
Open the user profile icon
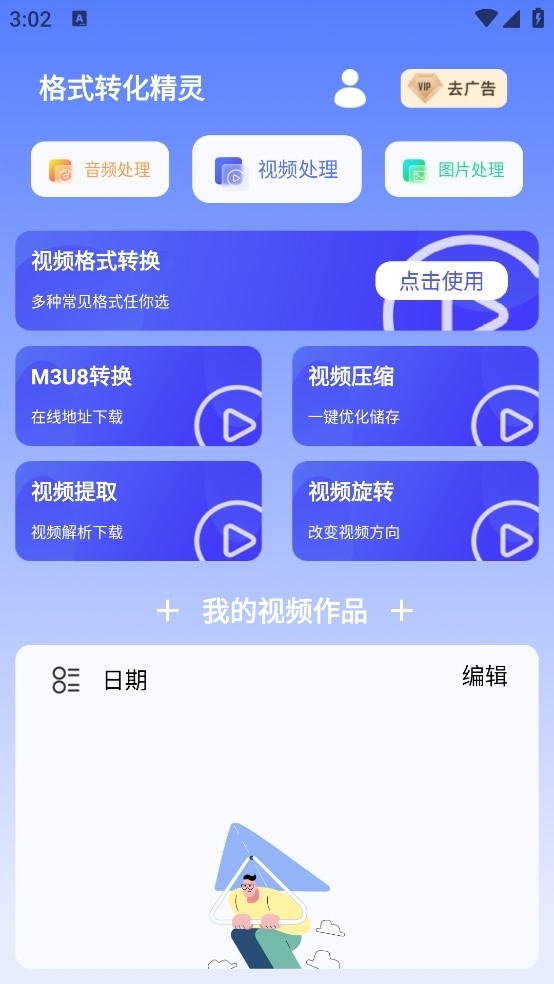pos(349,88)
